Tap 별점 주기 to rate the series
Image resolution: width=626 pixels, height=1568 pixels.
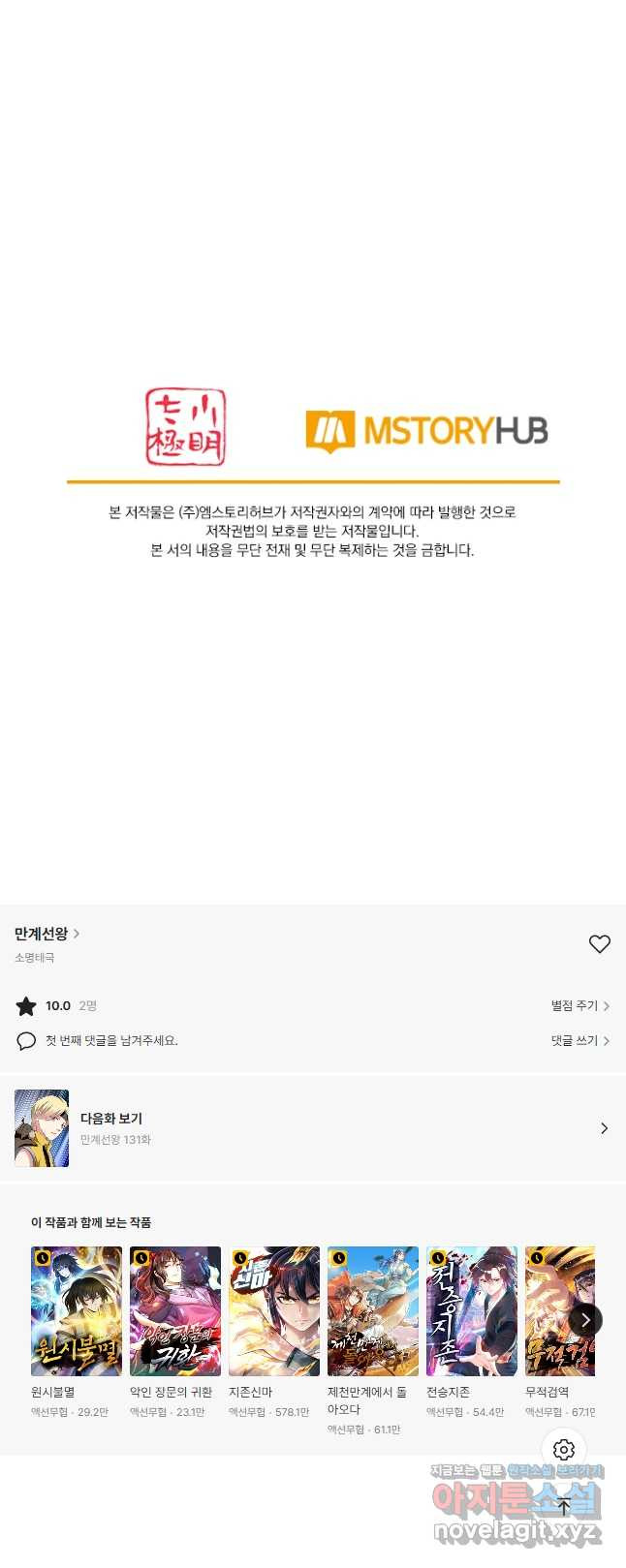click(579, 1006)
